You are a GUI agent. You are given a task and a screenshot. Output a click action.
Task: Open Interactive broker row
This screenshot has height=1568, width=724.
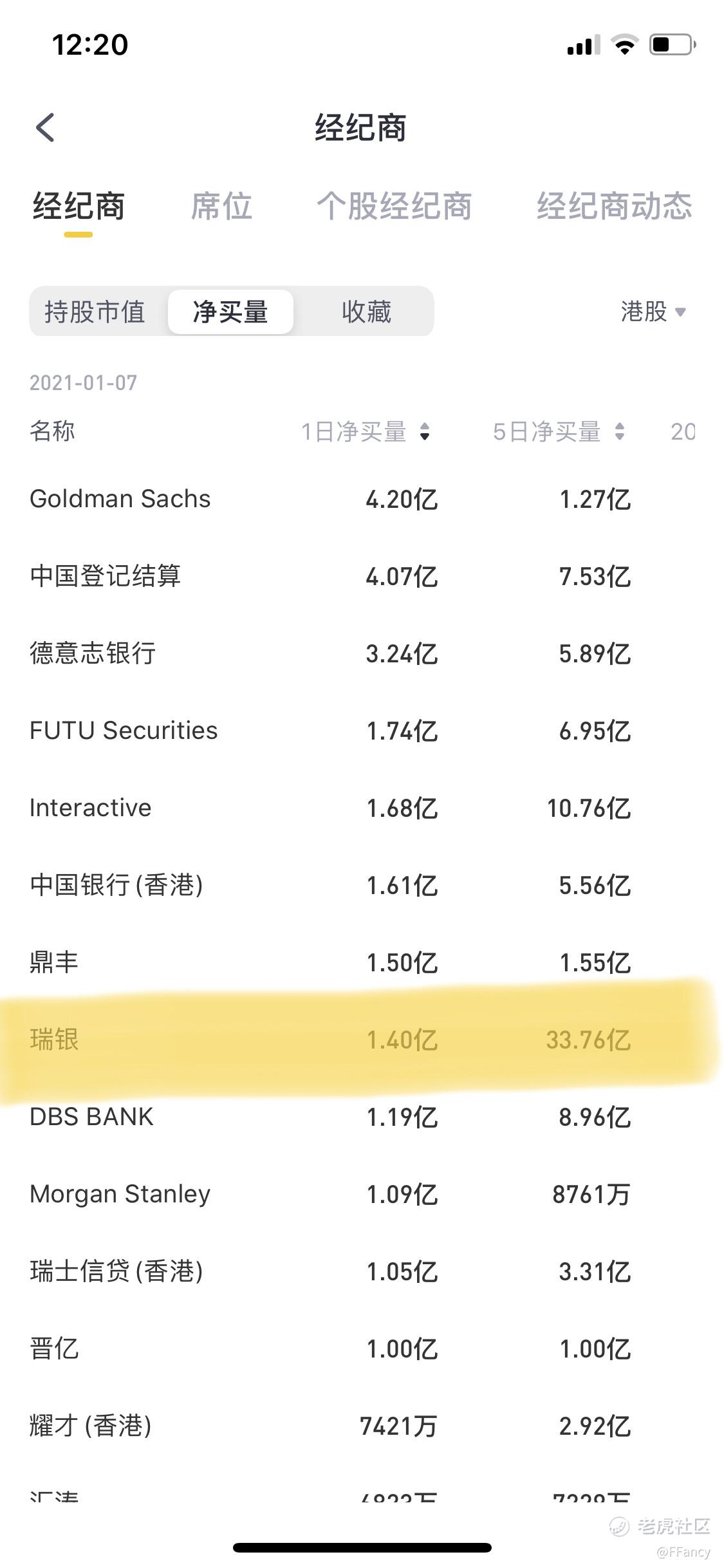pos(362,808)
